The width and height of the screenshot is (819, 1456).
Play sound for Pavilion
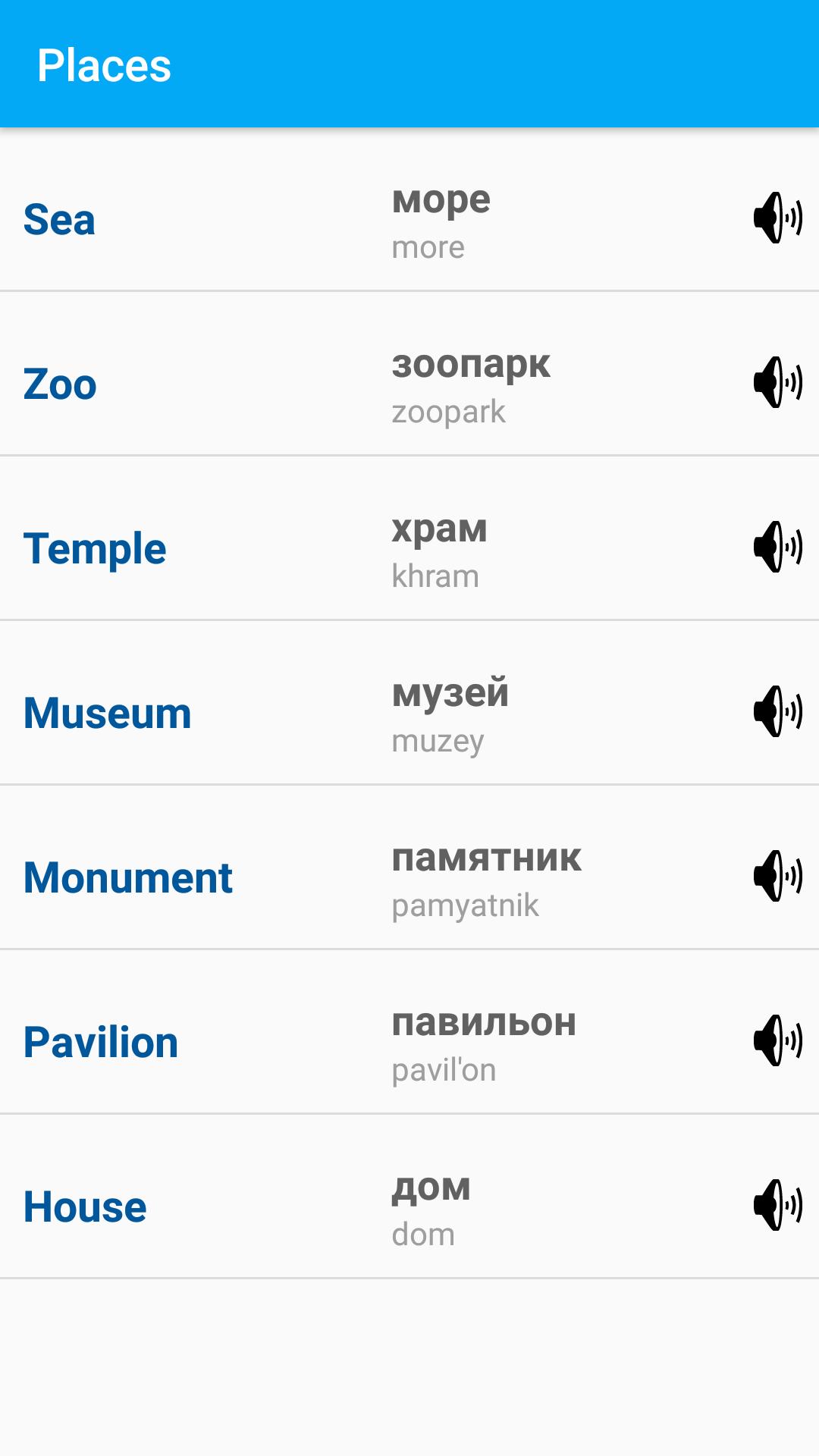click(x=777, y=1040)
